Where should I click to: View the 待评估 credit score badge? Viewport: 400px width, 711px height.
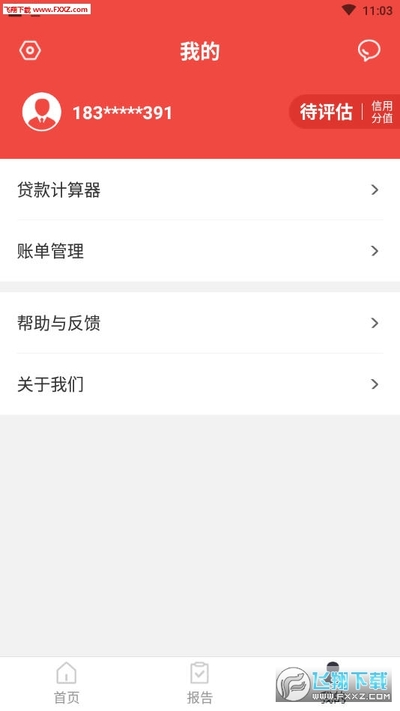(x=345, y=112)
